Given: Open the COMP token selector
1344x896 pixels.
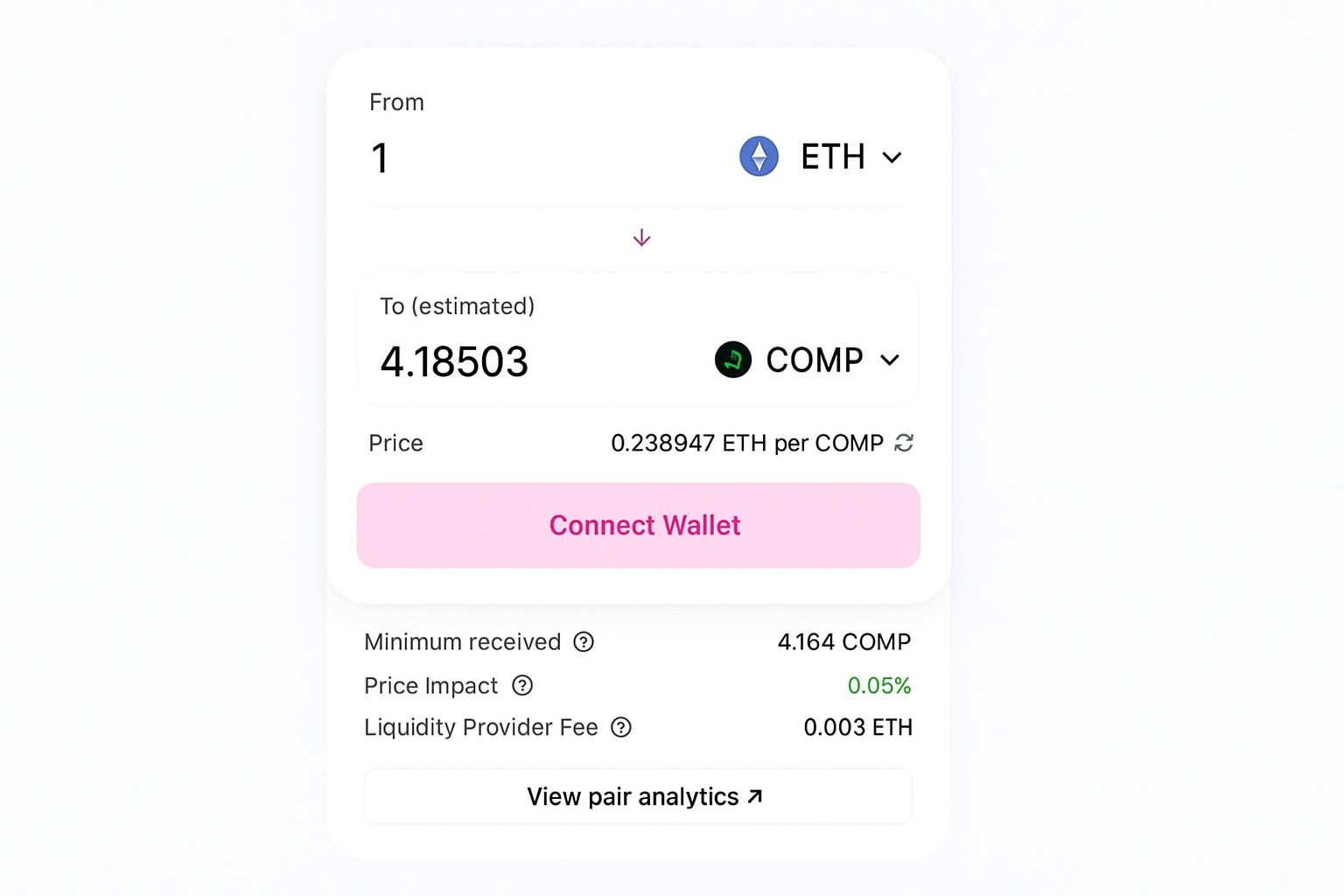Looking at the screenshot, I should pyautogui.click(x=807, y=360).
